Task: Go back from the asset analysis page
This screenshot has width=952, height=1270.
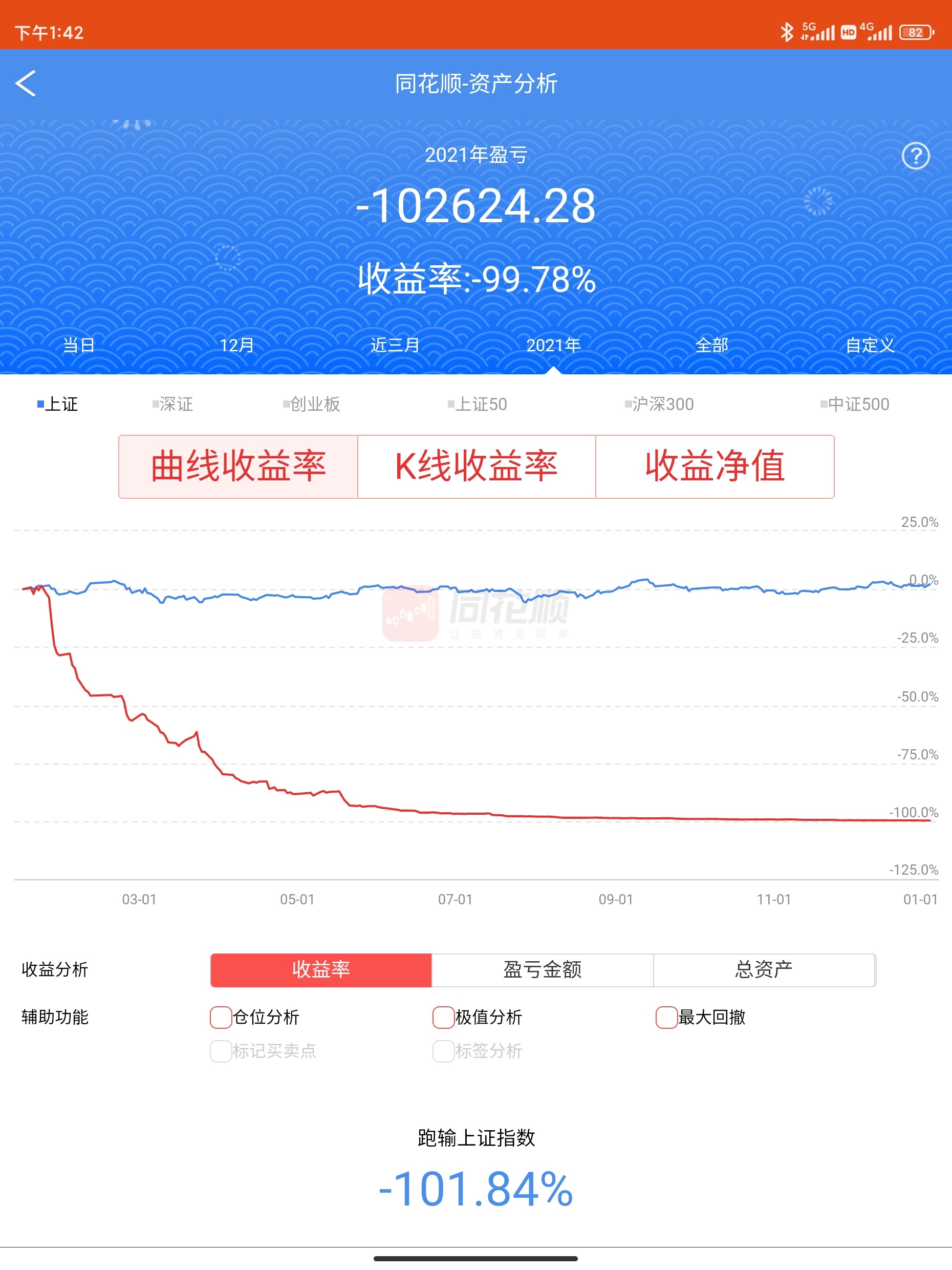Action: (x=26, y=84)
